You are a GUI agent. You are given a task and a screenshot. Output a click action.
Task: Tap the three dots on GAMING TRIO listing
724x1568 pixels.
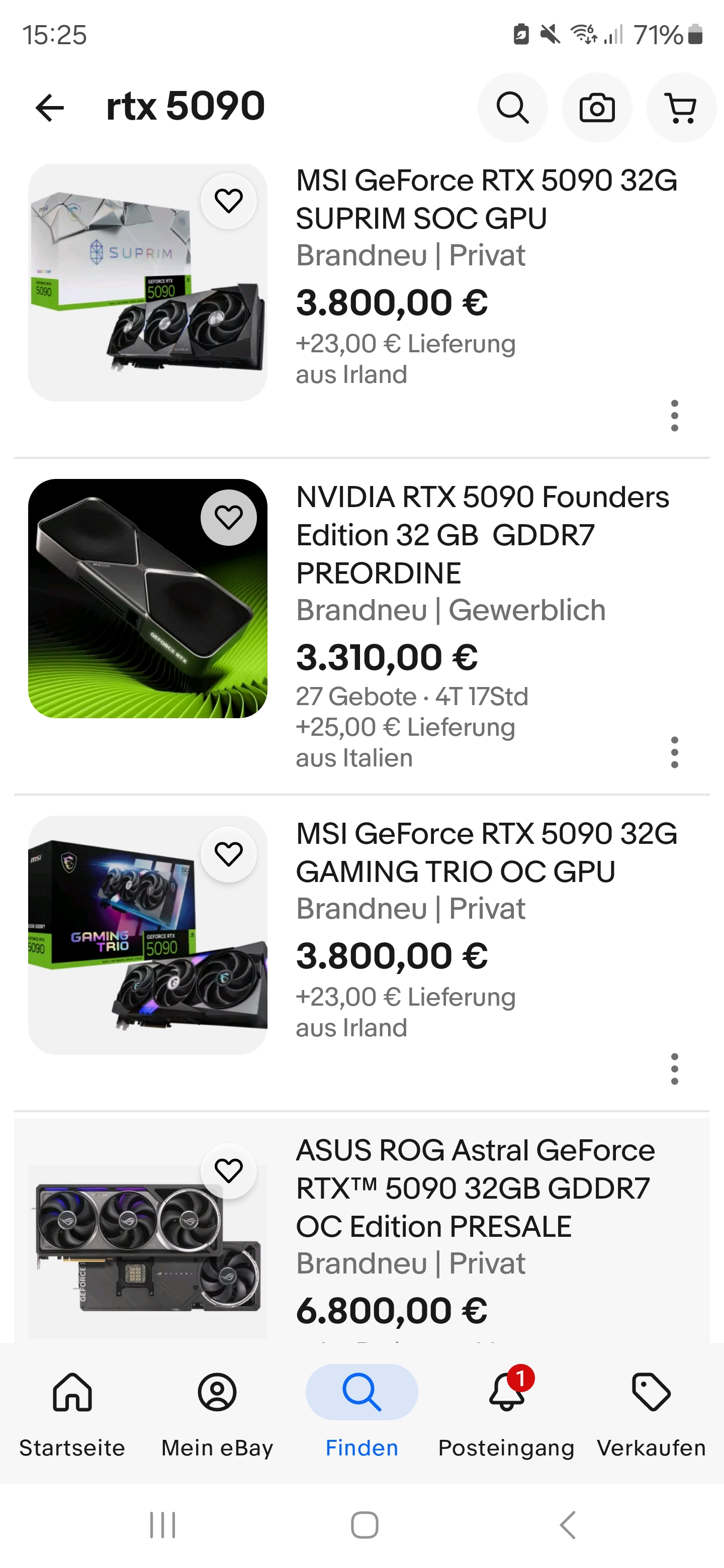click(x=674, y=1069)
